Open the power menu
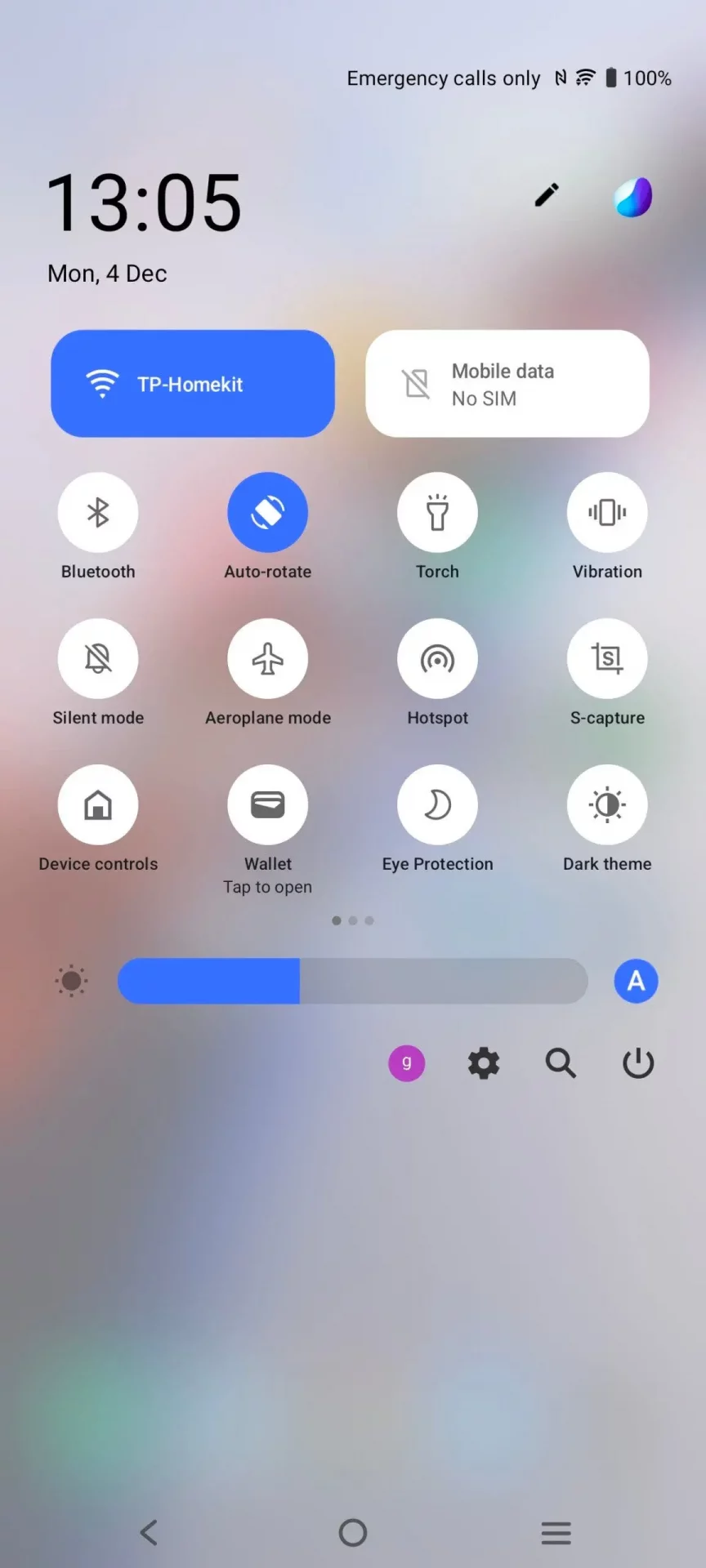Screen dimensions: 706x1568 coord(638,1063)
